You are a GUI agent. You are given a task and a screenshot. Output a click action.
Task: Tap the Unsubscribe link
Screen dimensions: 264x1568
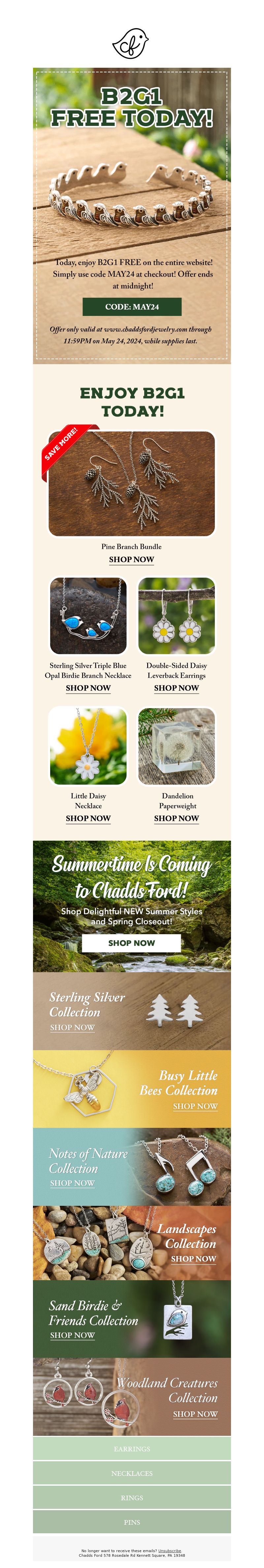click(170, 1550)
